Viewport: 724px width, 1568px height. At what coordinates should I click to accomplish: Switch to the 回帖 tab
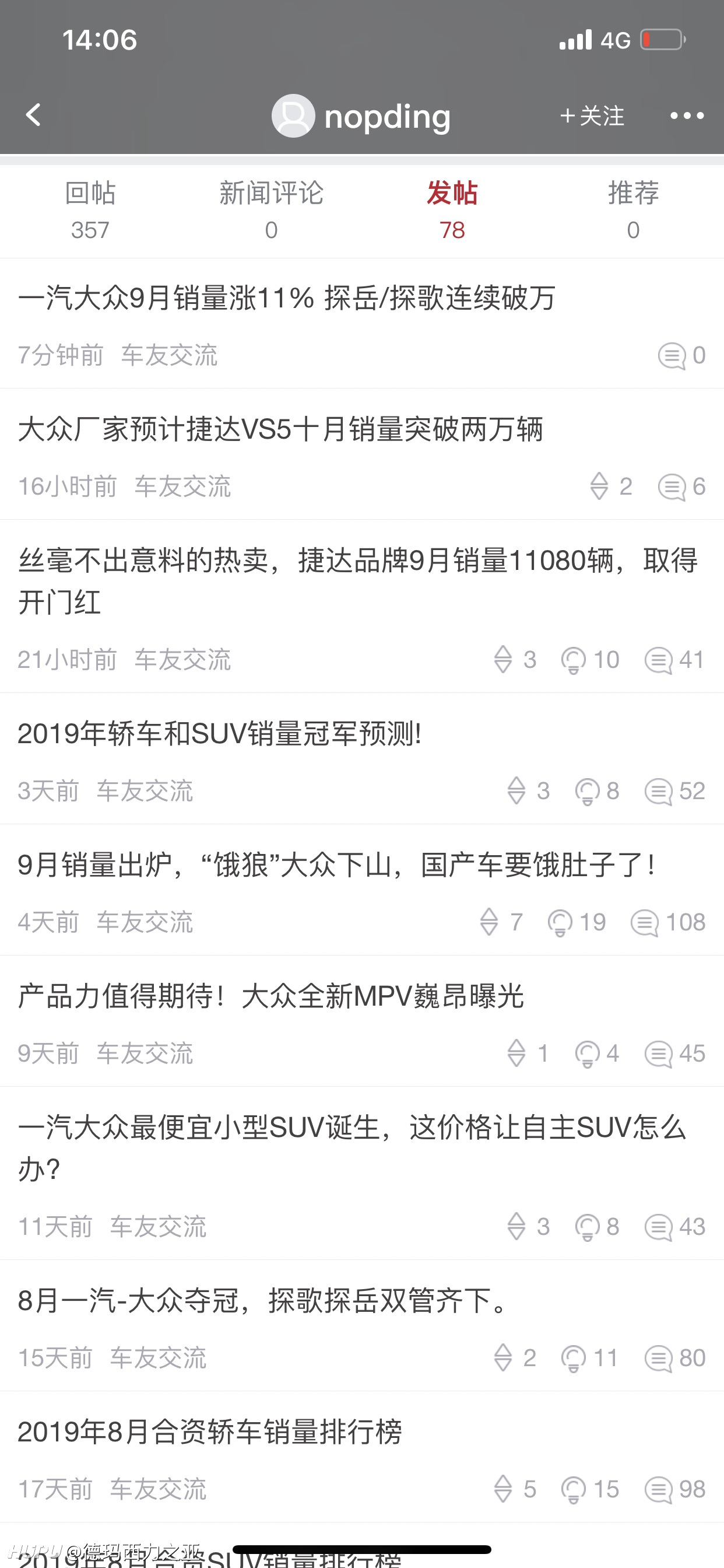point(90,211)
